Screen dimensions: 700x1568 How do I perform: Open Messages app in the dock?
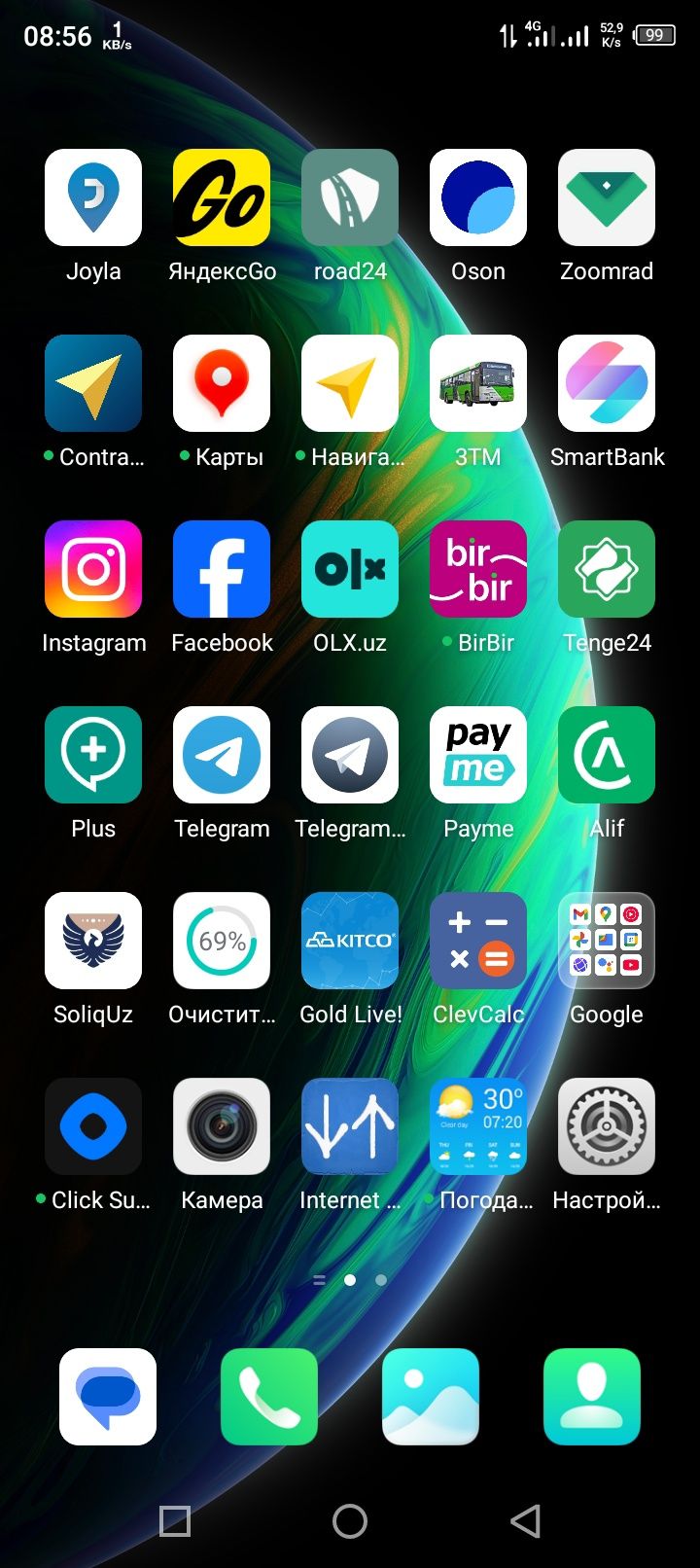coord(108,1397)
